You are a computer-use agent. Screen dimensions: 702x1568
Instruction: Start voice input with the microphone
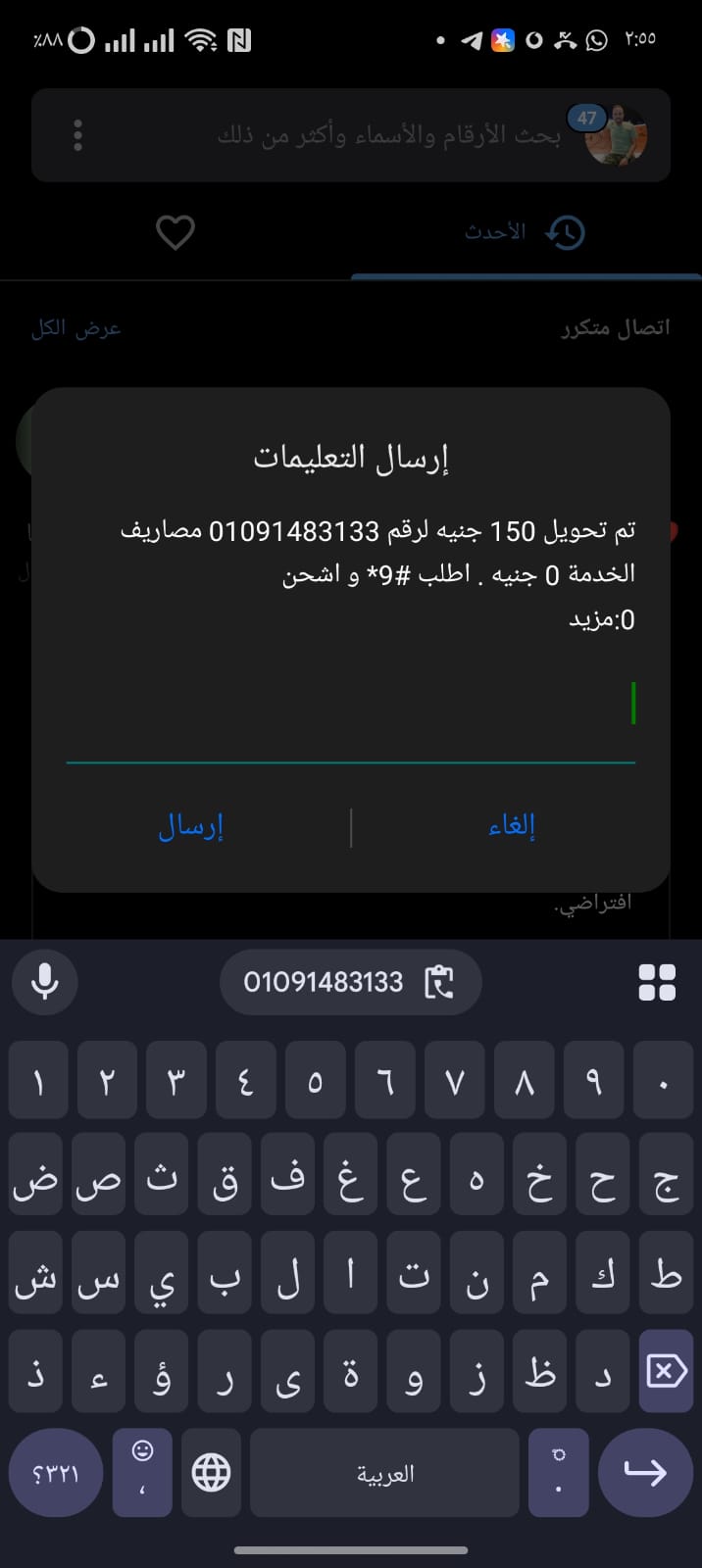45,981
